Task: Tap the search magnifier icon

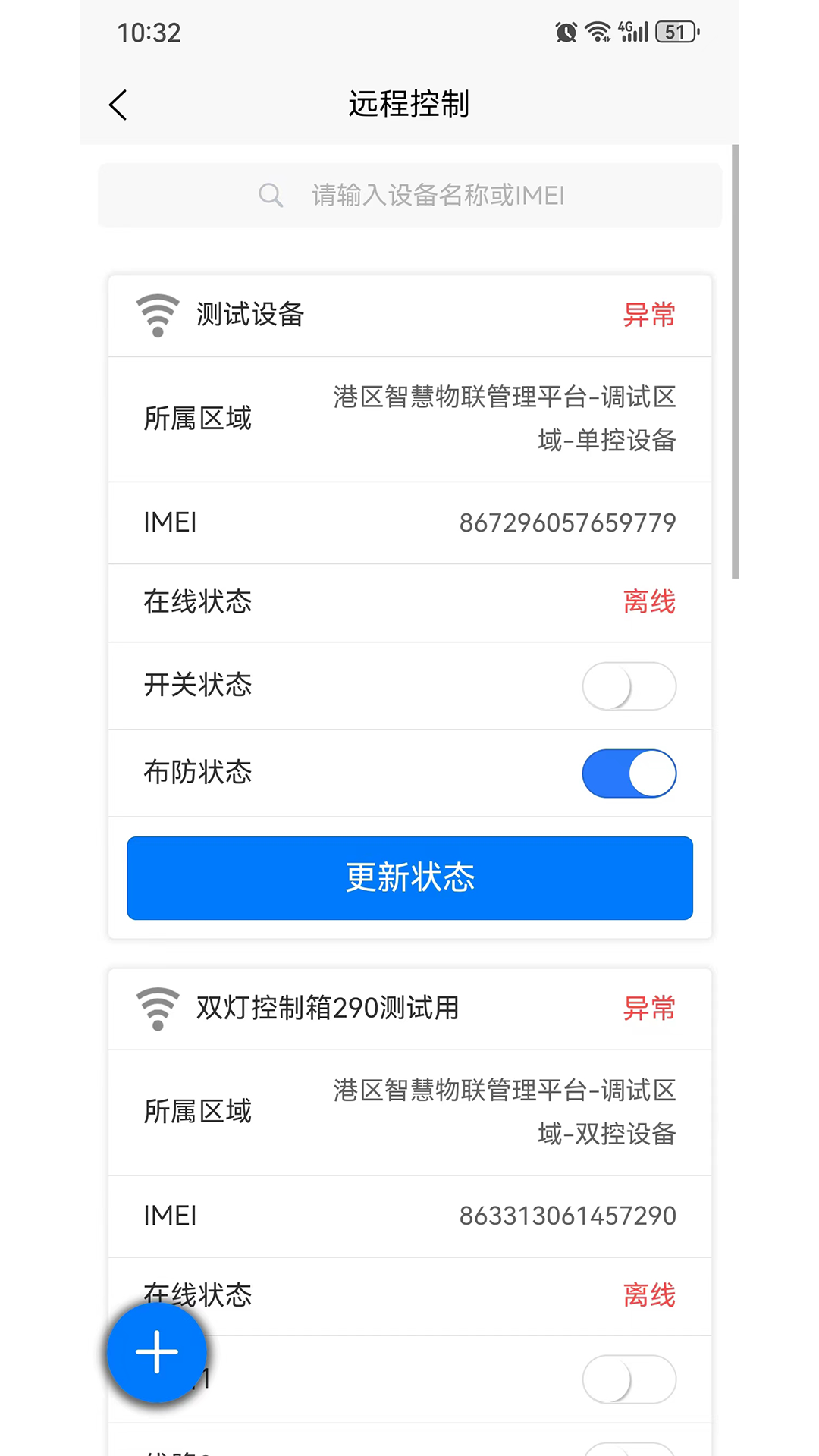Action: (271, 196)
